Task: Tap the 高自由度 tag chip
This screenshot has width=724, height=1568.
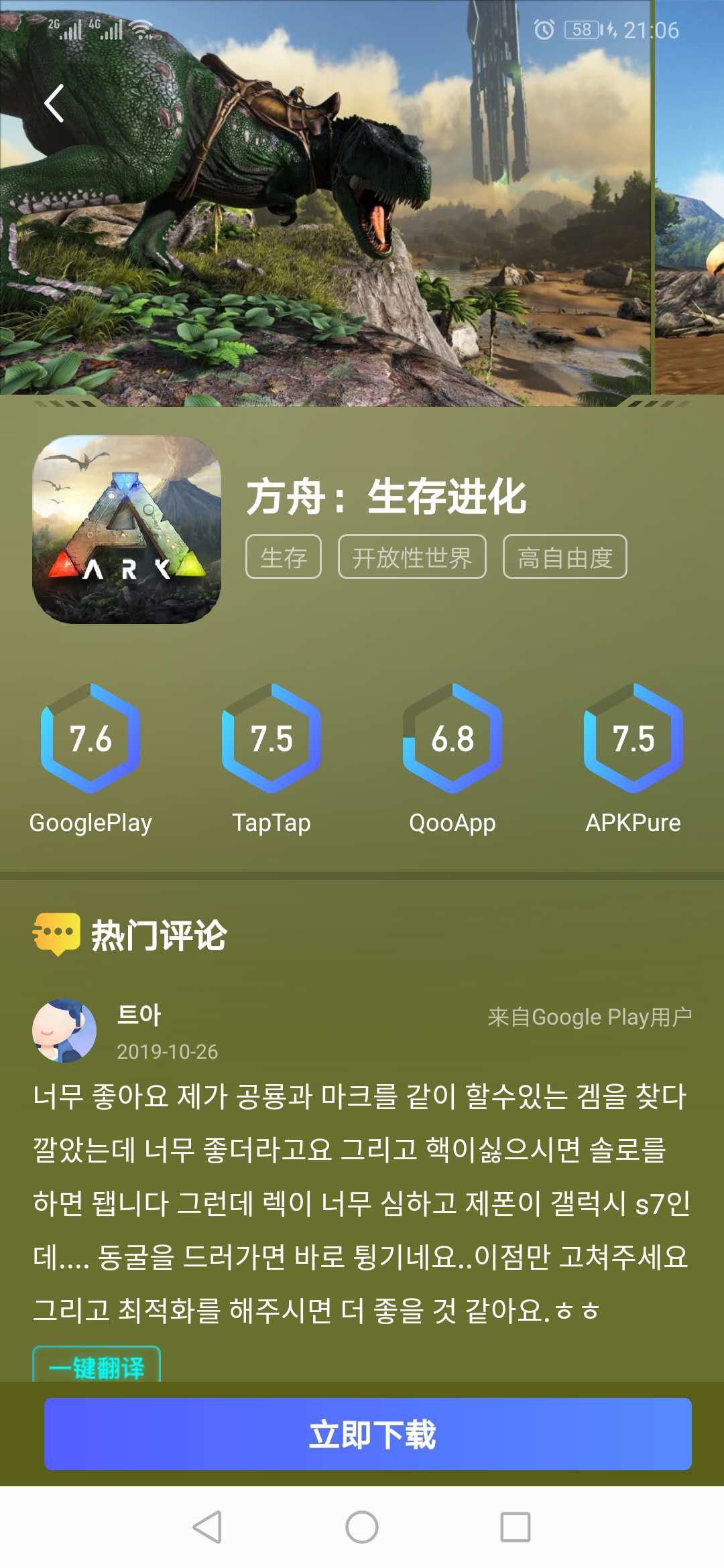Action: [564, 557]
